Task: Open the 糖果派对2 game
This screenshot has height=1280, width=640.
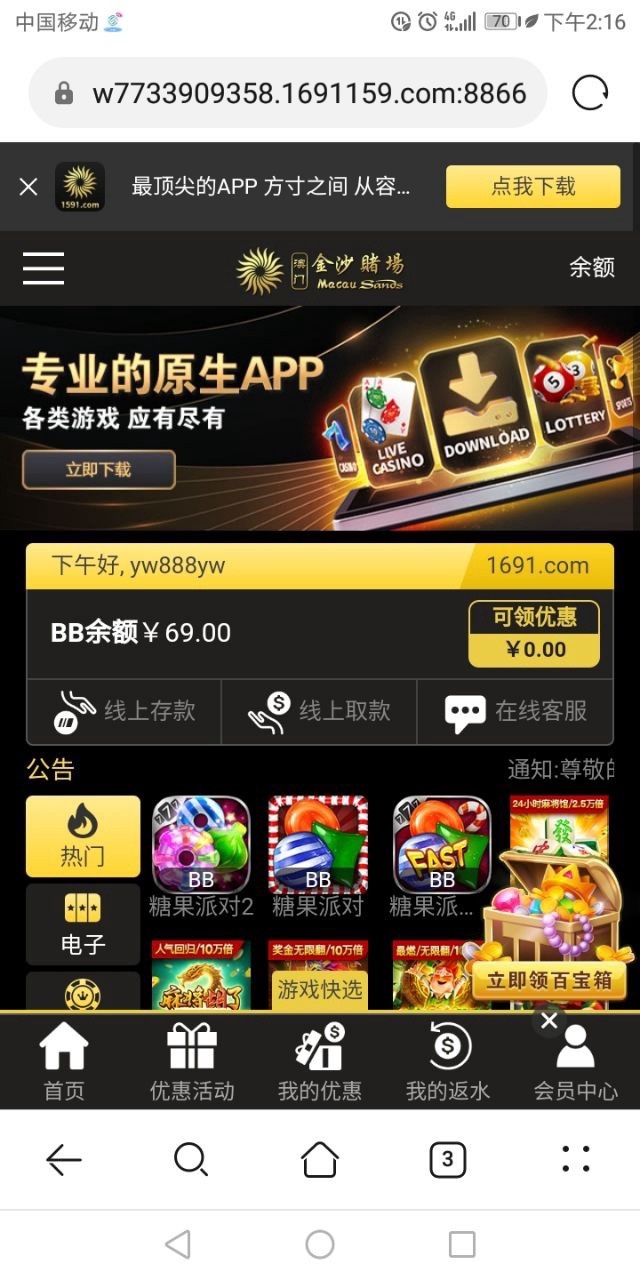Action: 201,856
